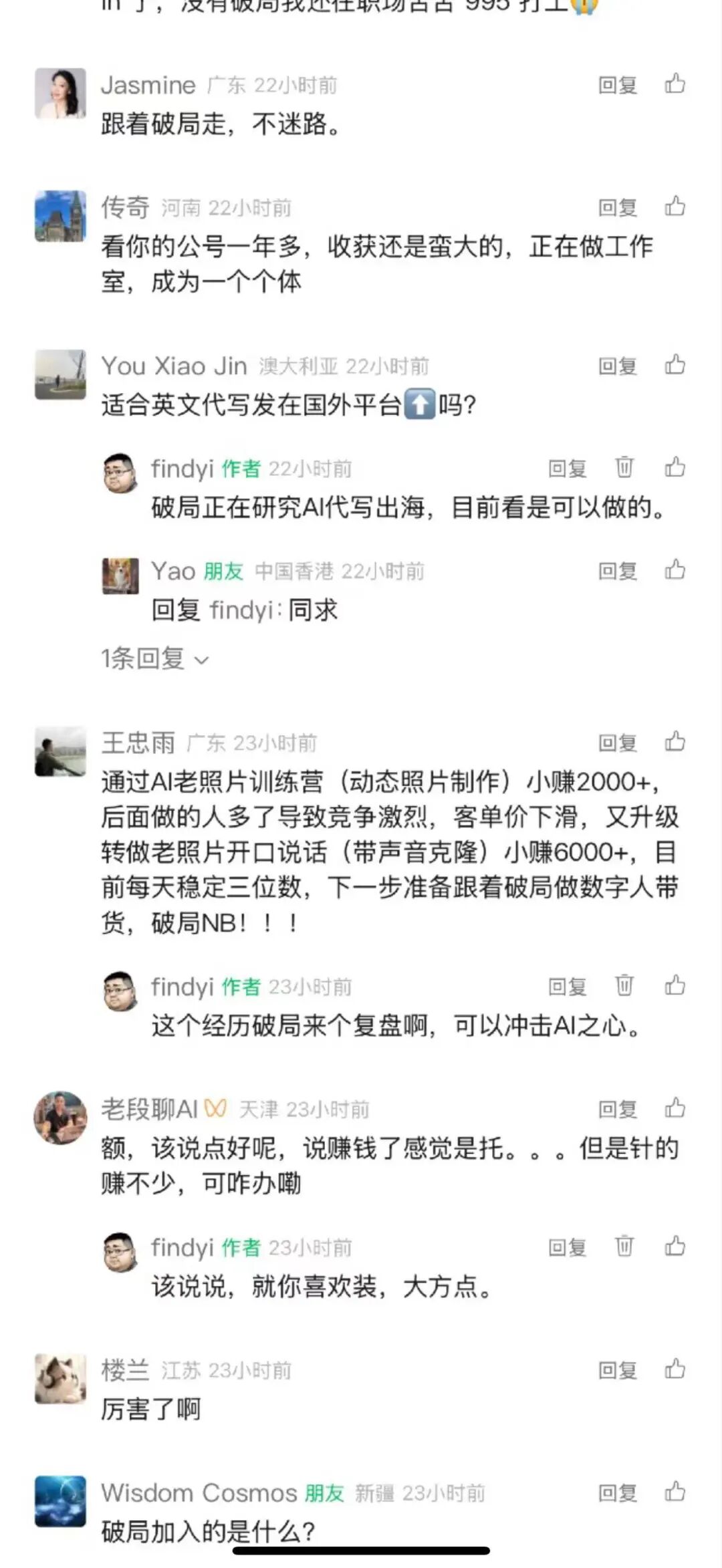
Task: Like 王忠雨's comment
Action: click(675, 741)
